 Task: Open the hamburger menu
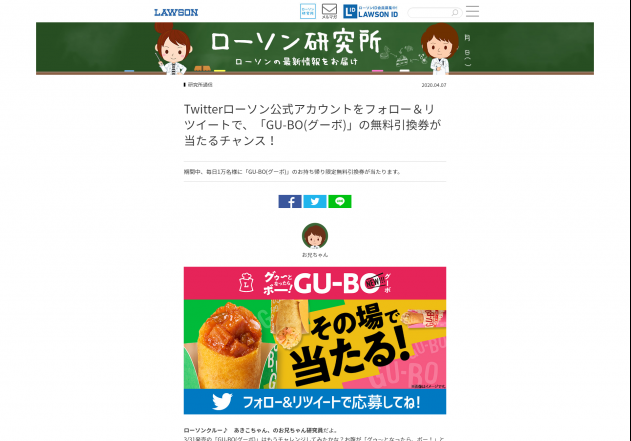pos(472,11)
